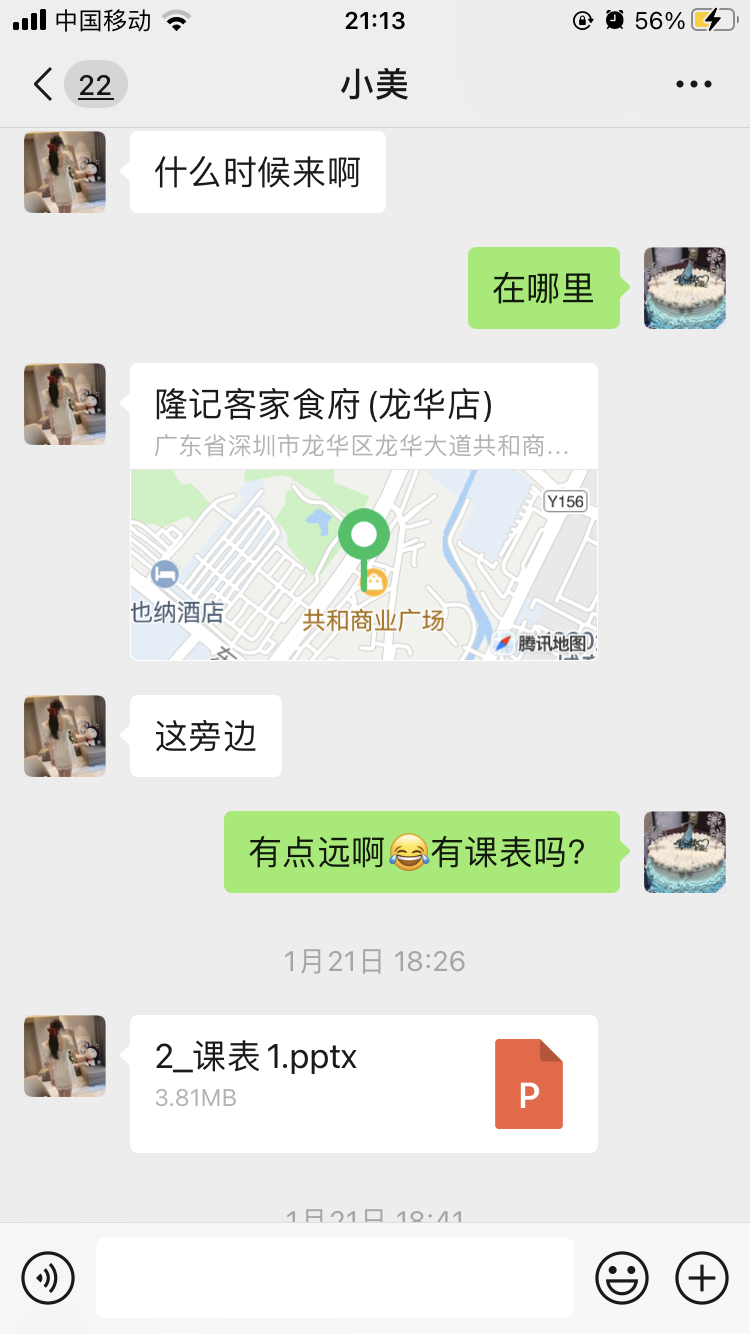750x1334 pixels.
Task: Open the chat options menu via three dots
Action: (x=694, y=84)
